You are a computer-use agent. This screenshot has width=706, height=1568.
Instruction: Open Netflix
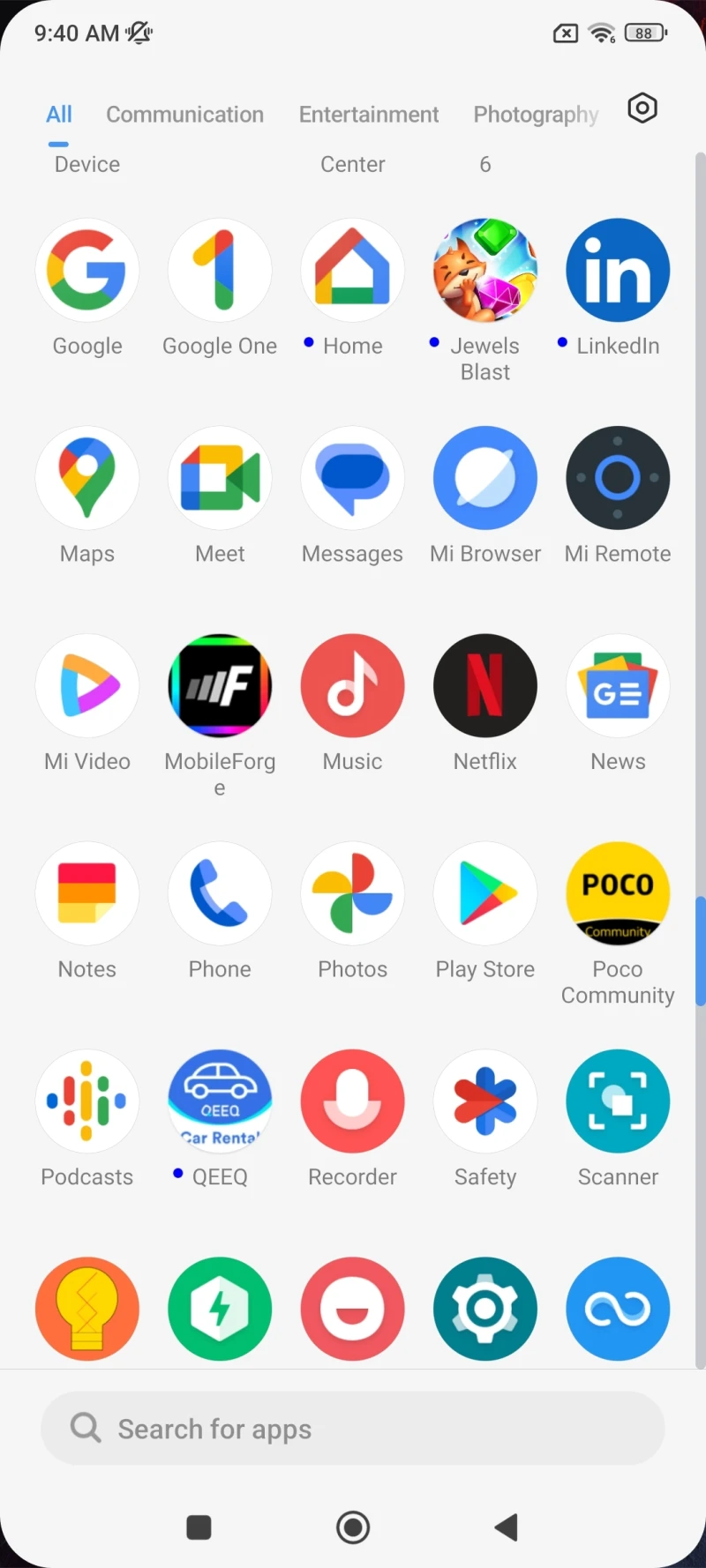pos(485,685)
